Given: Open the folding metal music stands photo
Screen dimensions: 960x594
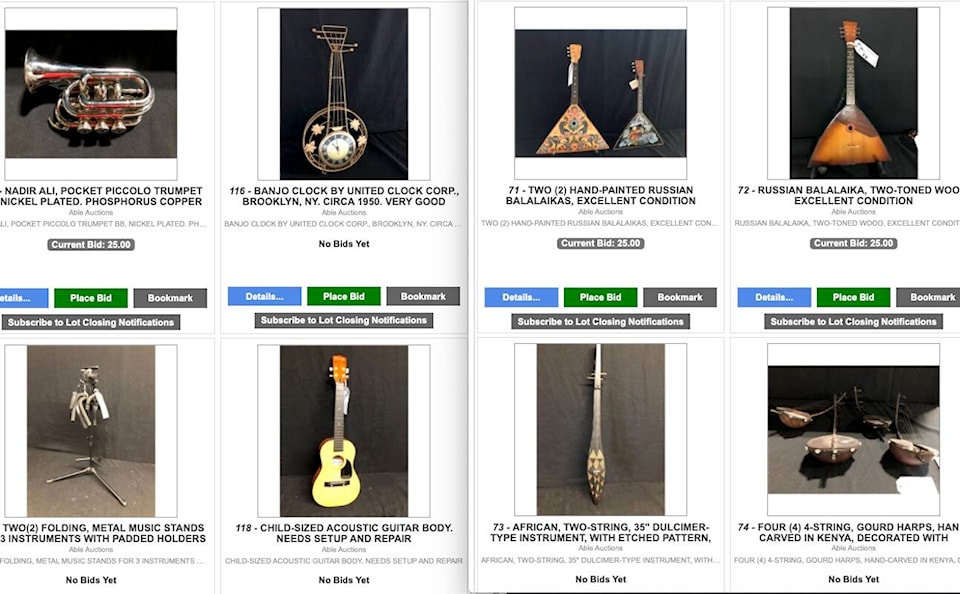Looking at the screenshot, I should [x=91, y=430].
